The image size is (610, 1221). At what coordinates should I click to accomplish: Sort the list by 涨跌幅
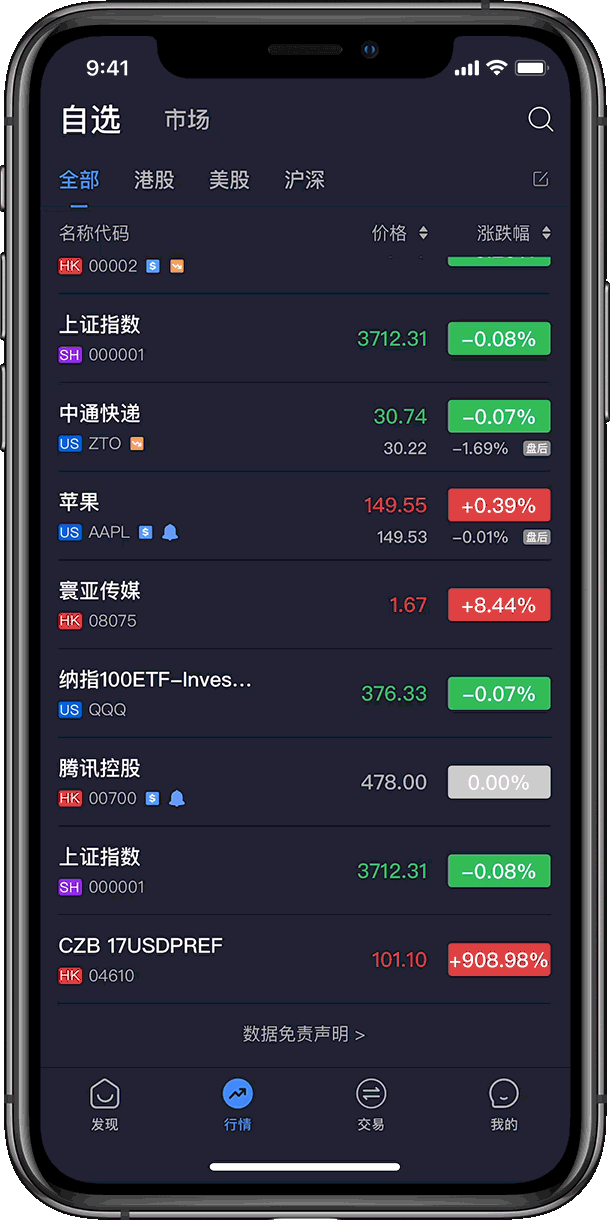[x=513, y=233]
